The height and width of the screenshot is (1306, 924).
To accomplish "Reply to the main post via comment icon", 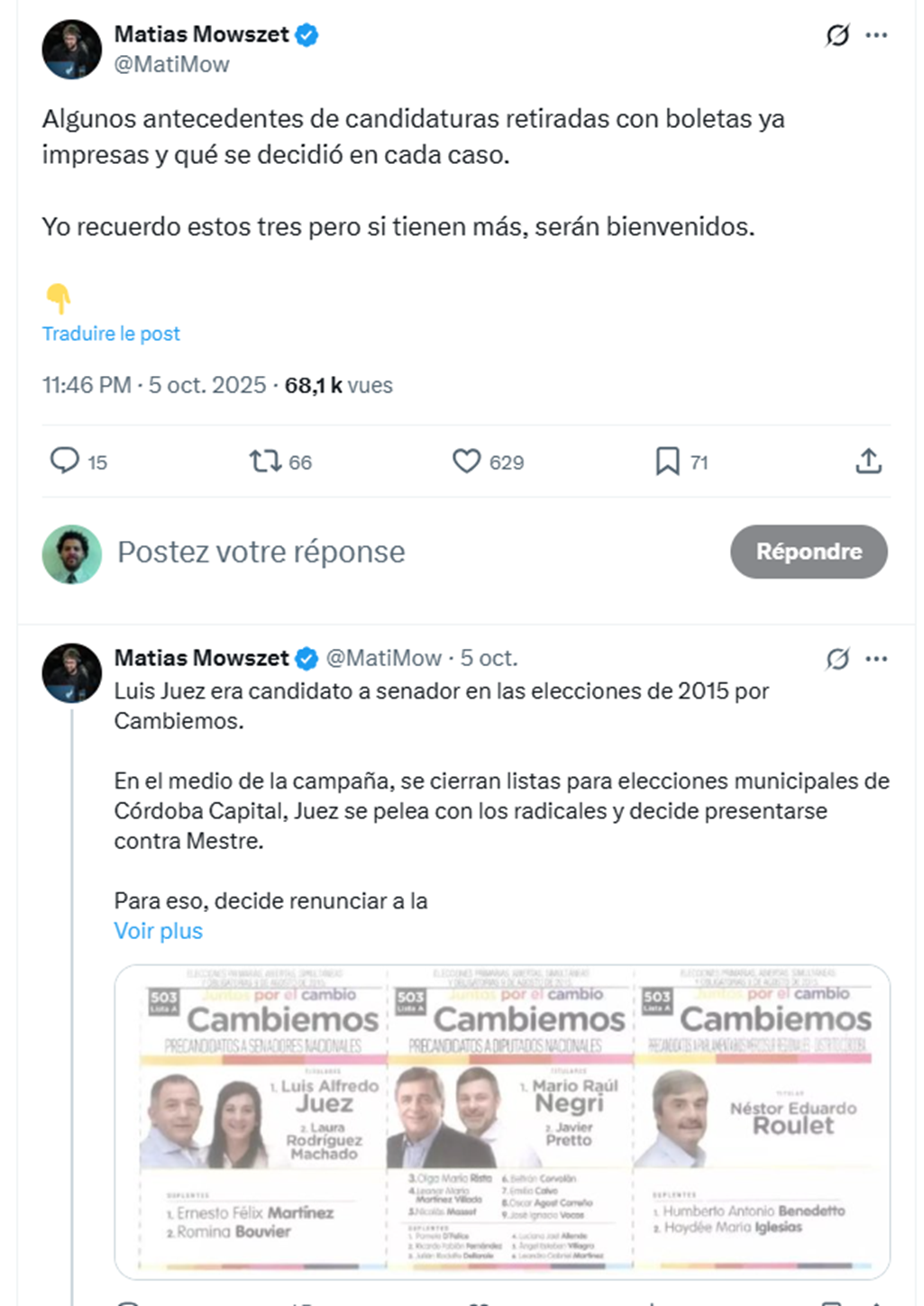I will pyautogui.click(x=65, y=461).
